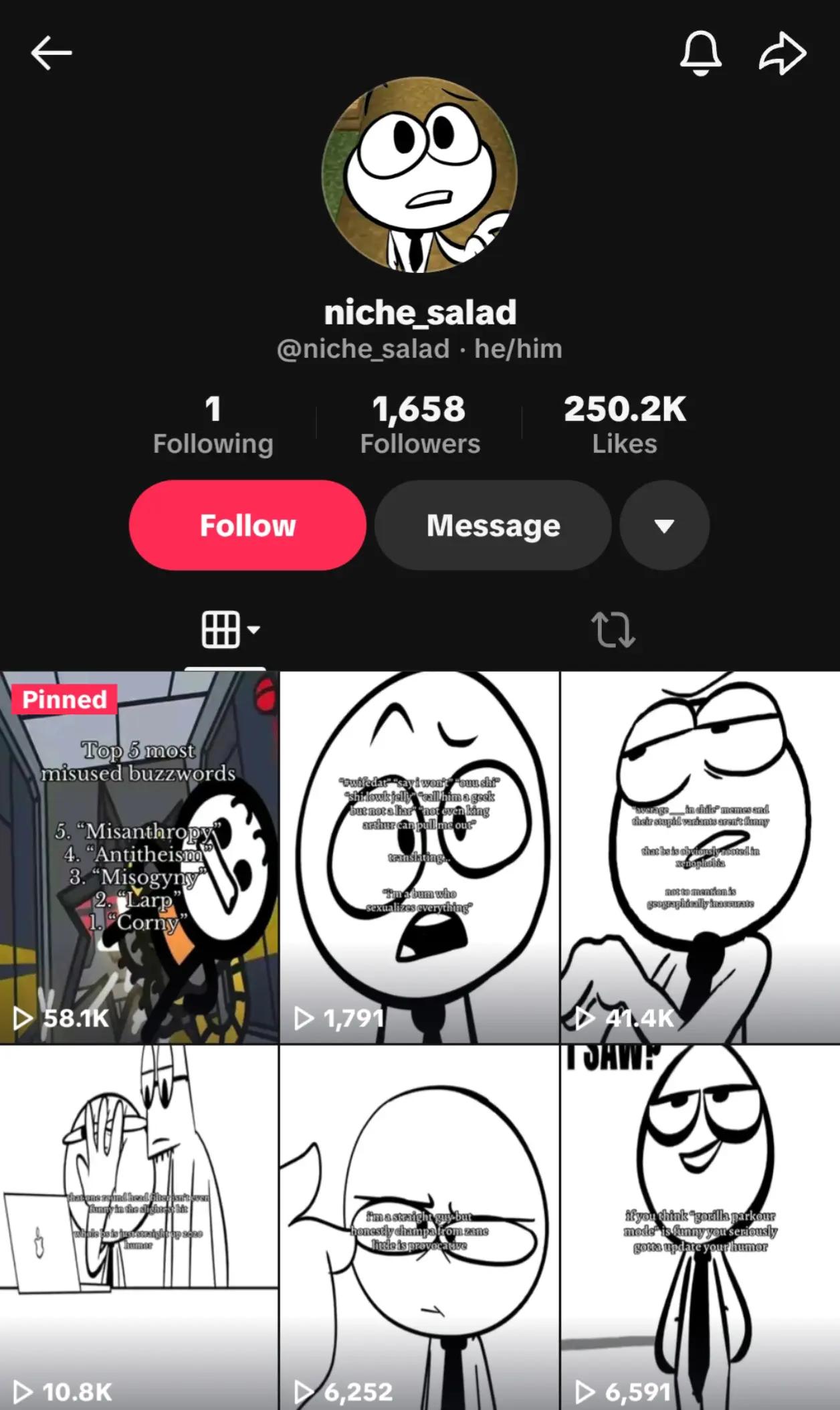Screen dimensions: 840x1410
Task: Open the video with 10.8K views
Action: coord(139,1228)
